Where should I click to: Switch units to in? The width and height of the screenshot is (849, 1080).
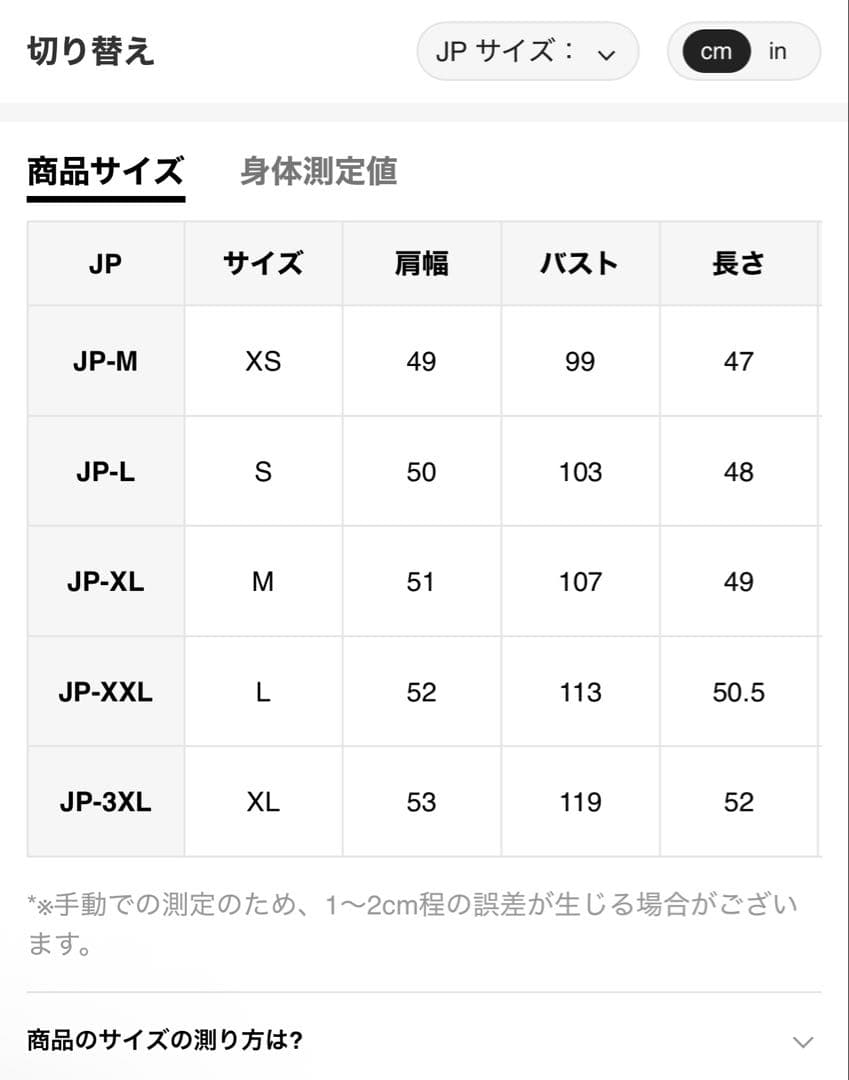tap(778, 52)
